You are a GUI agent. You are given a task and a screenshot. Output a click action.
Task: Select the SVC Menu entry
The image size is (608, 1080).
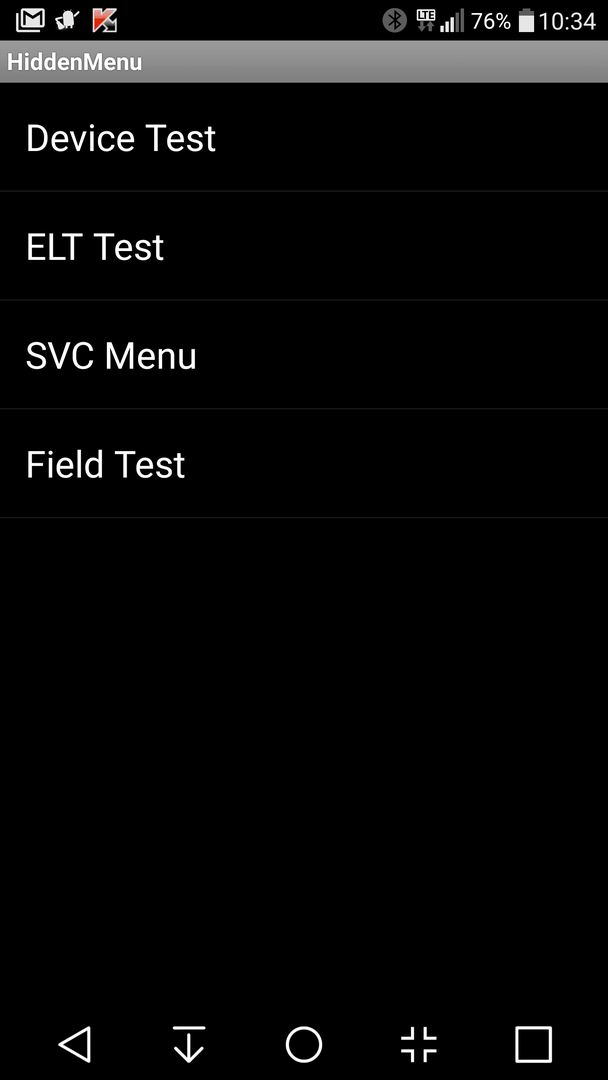tap(304, 355)
